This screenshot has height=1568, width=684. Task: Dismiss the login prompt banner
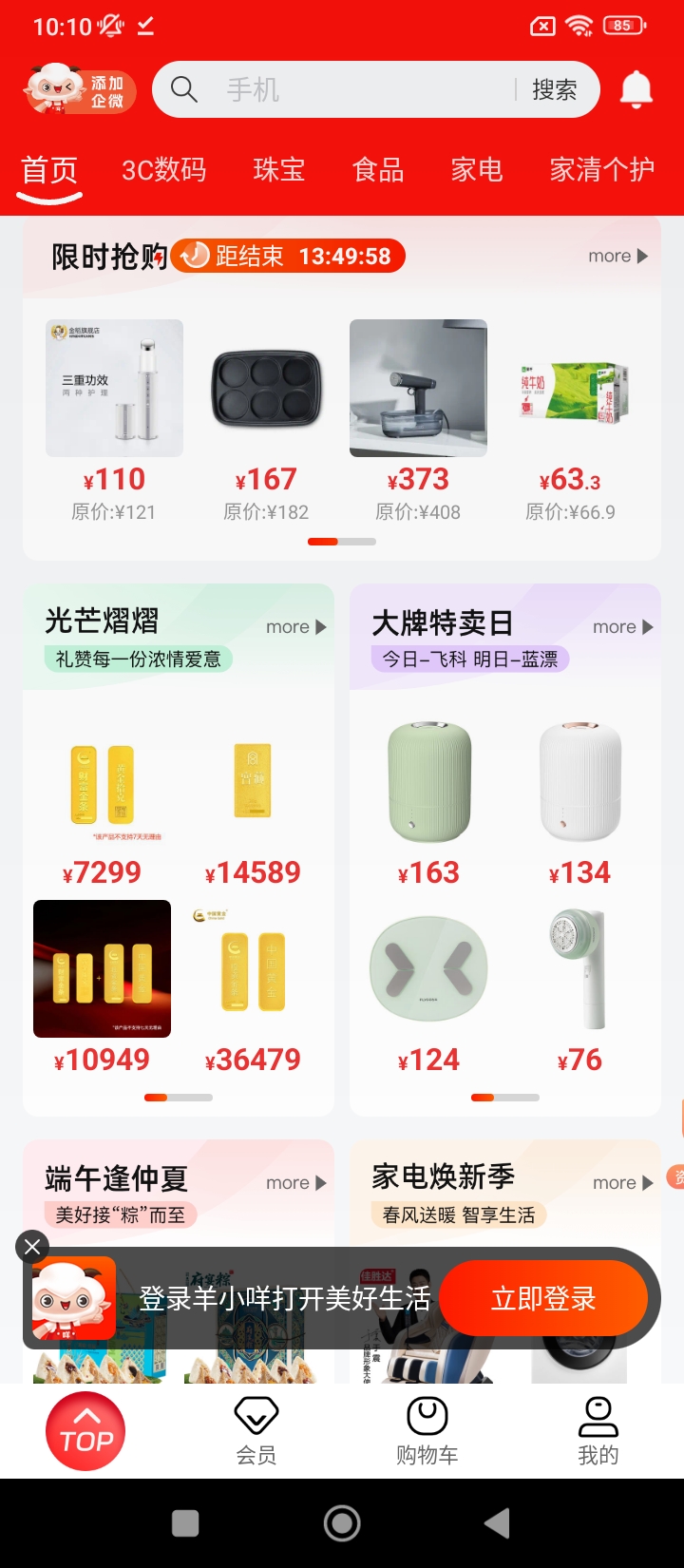[32, 1246]
